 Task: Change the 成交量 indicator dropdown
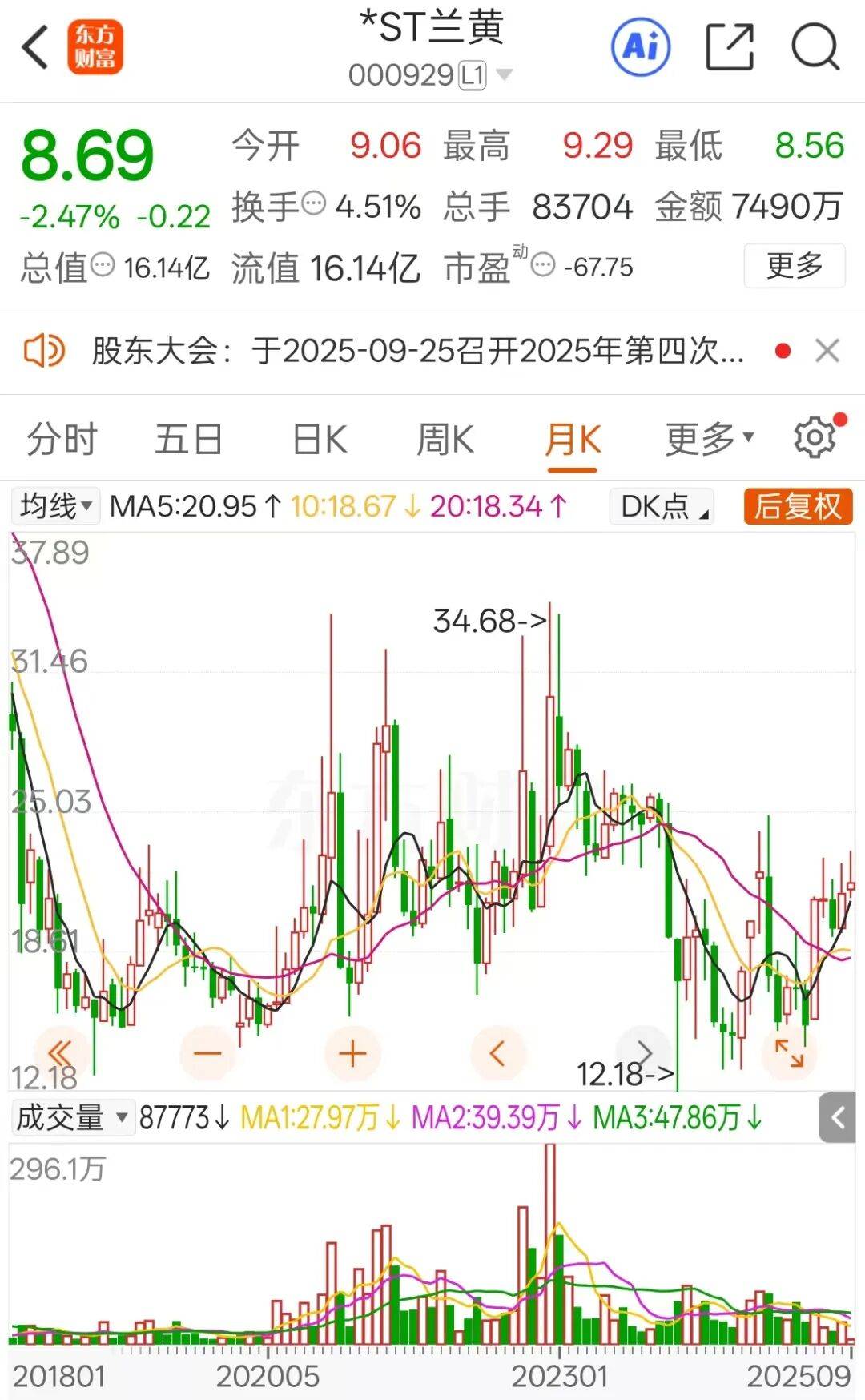coord(72,1117)
